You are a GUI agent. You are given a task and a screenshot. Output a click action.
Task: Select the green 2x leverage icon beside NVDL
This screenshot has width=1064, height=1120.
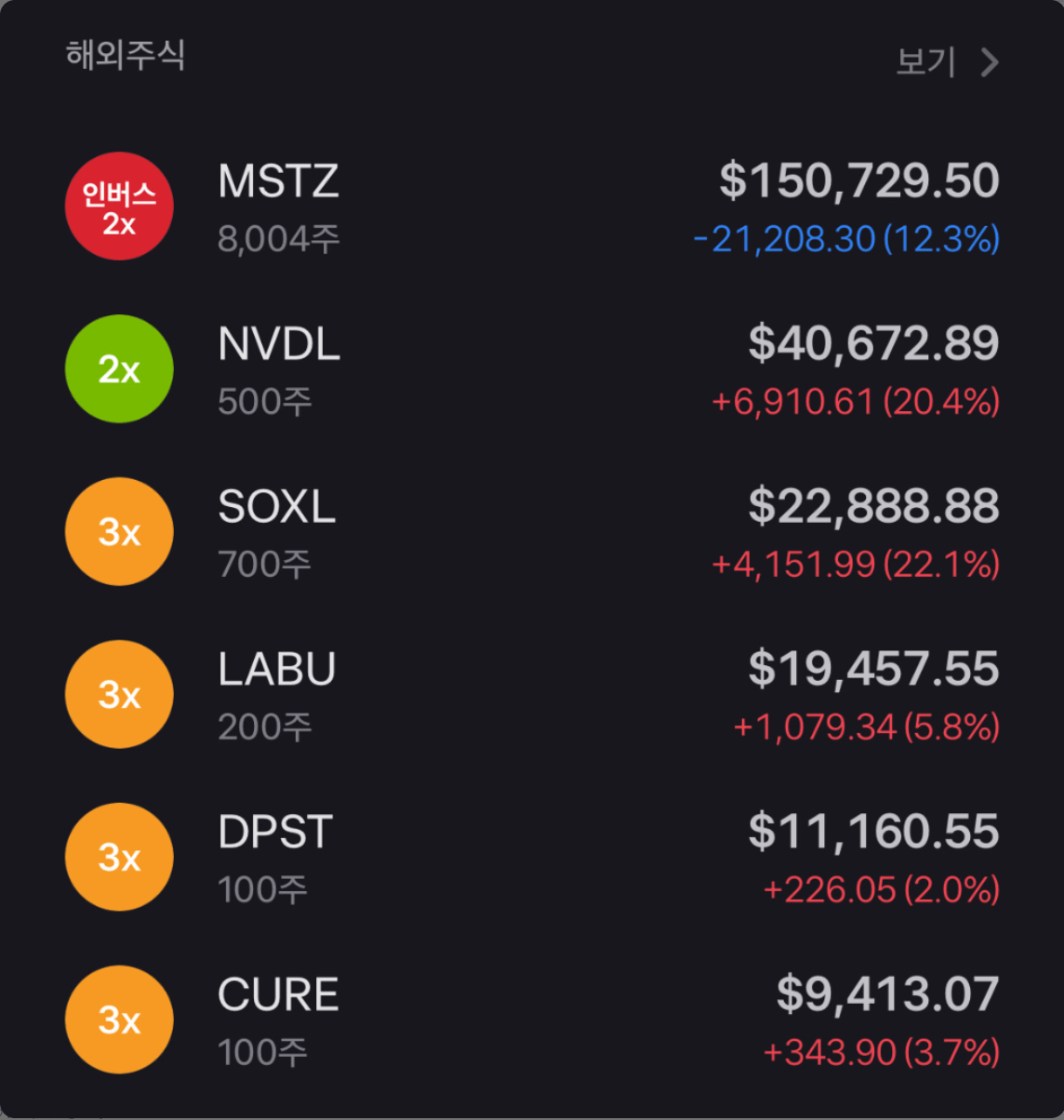[x=118, y=368]
